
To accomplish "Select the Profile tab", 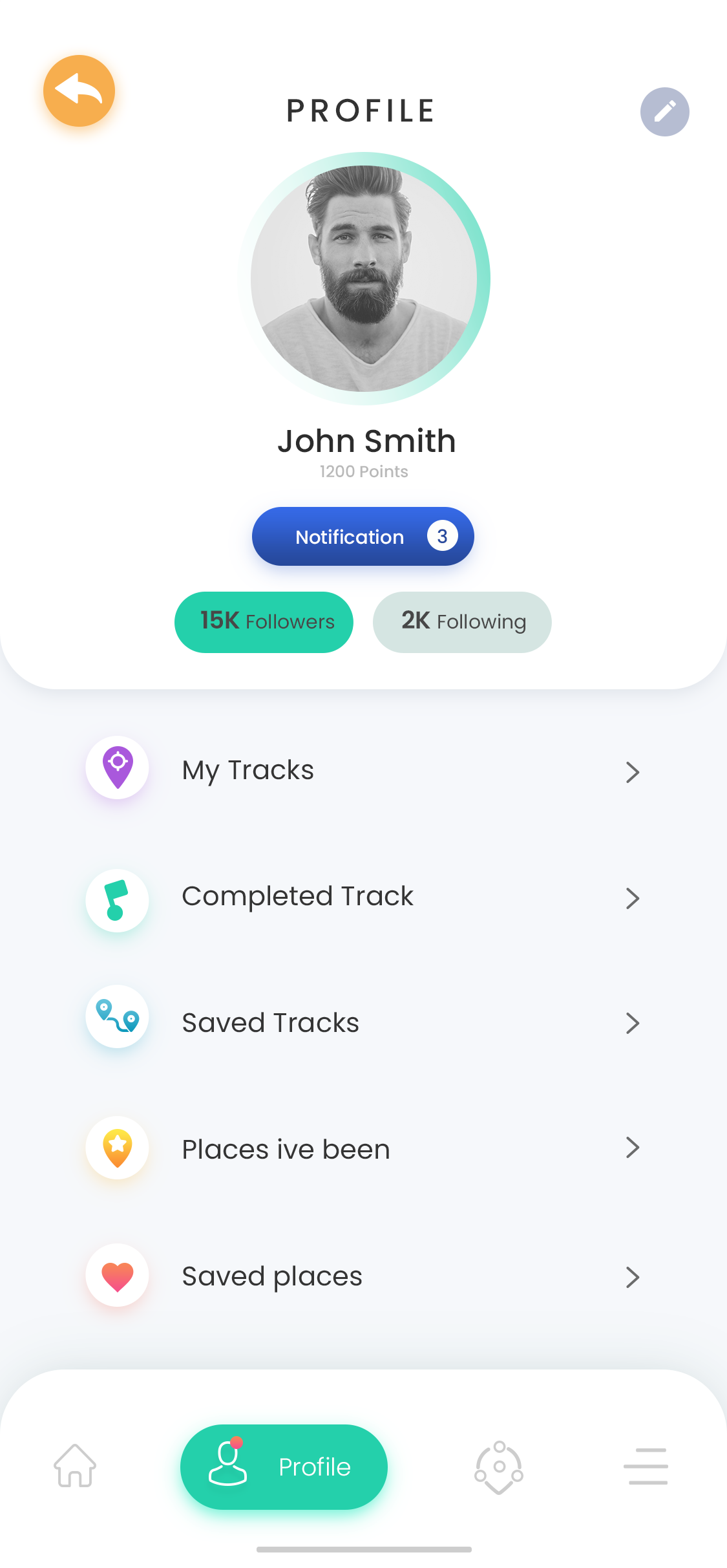I will pyautogui.click(x=284, y=1466).
